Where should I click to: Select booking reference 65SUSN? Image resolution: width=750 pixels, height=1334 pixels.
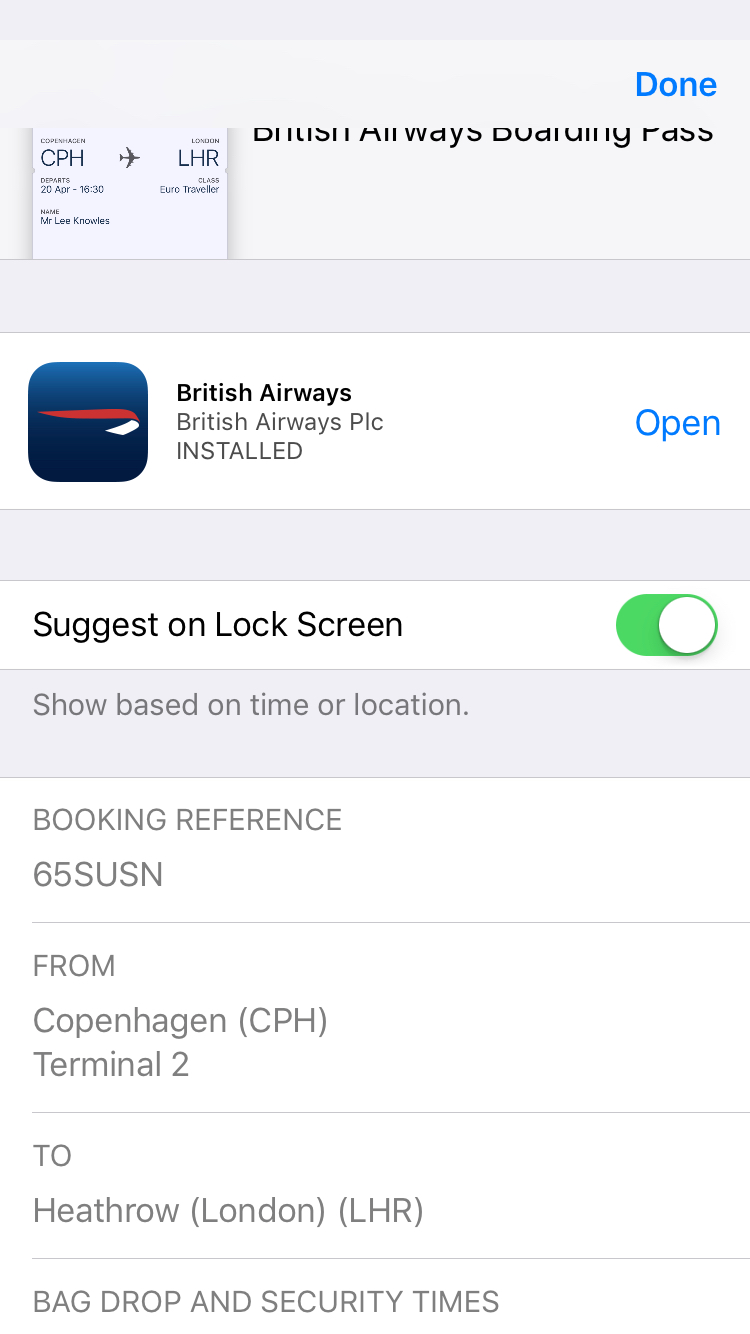98,874
